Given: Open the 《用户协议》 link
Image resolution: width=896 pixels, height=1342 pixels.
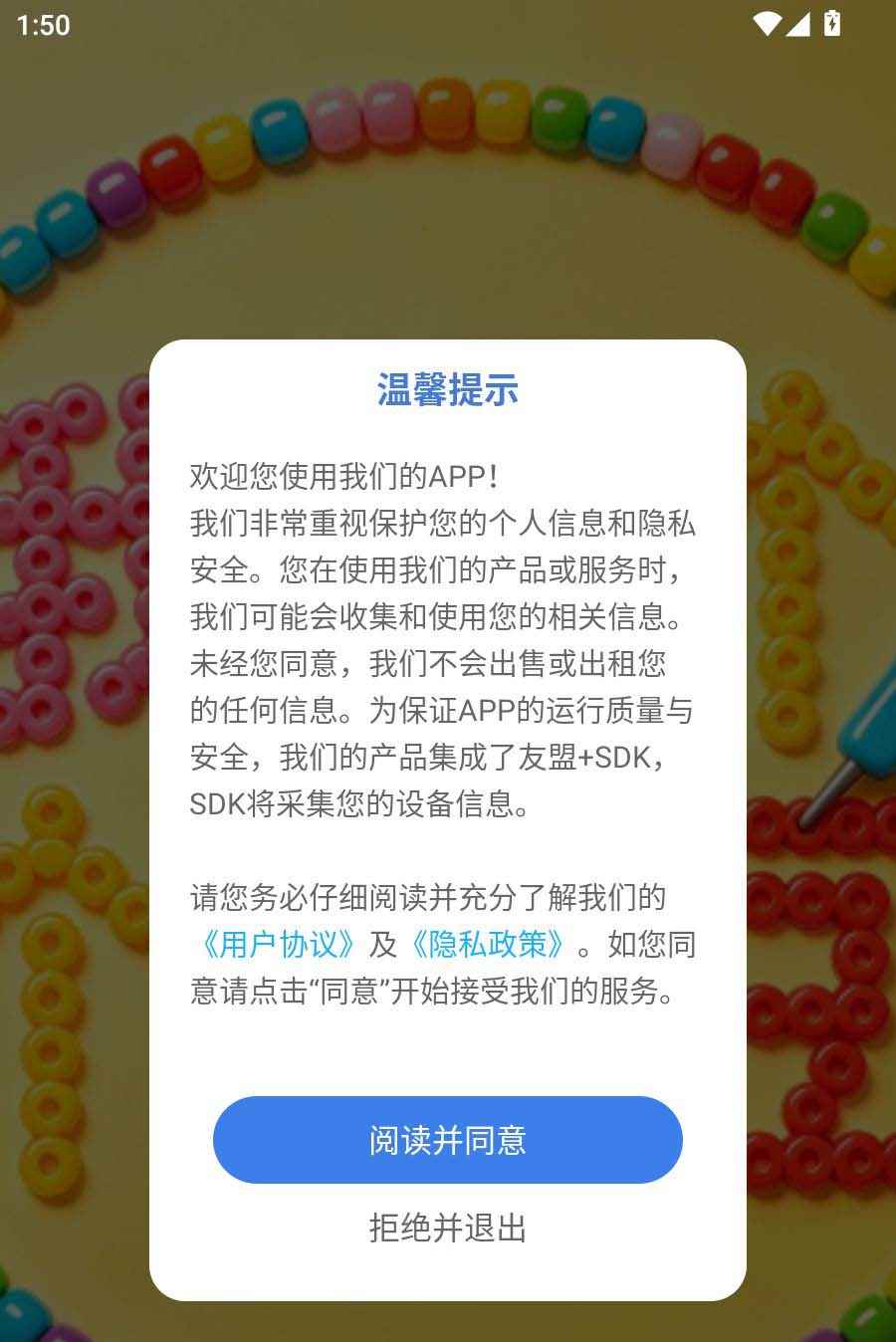Looking at the screenshot, I should point(276,944).
